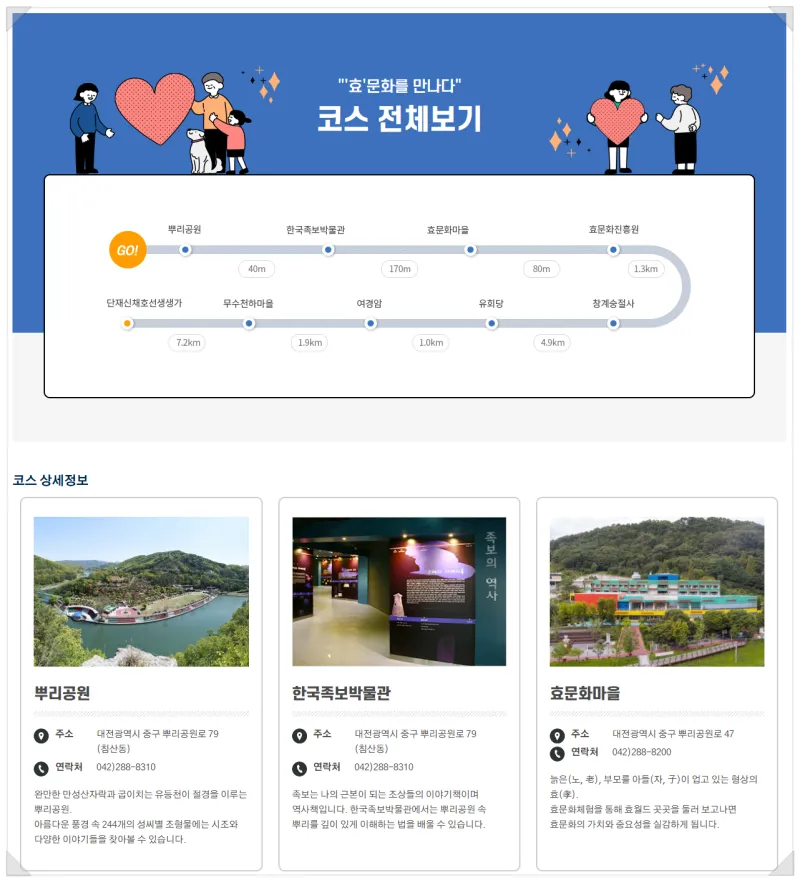Select the 효문화마을 stop on the course
Image resolution: width=800 pixels, height=882 pixels.
point(470,249)
